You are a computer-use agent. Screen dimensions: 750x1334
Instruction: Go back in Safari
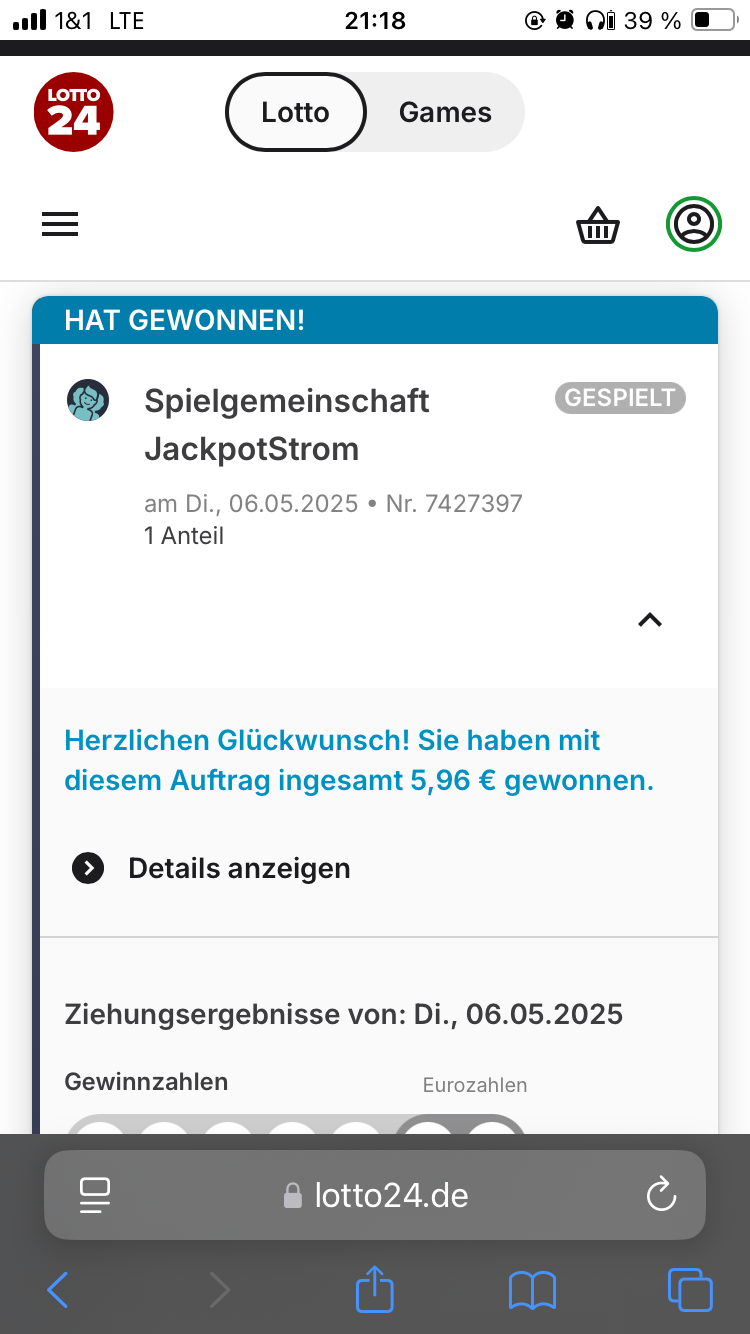(58, 1290)
